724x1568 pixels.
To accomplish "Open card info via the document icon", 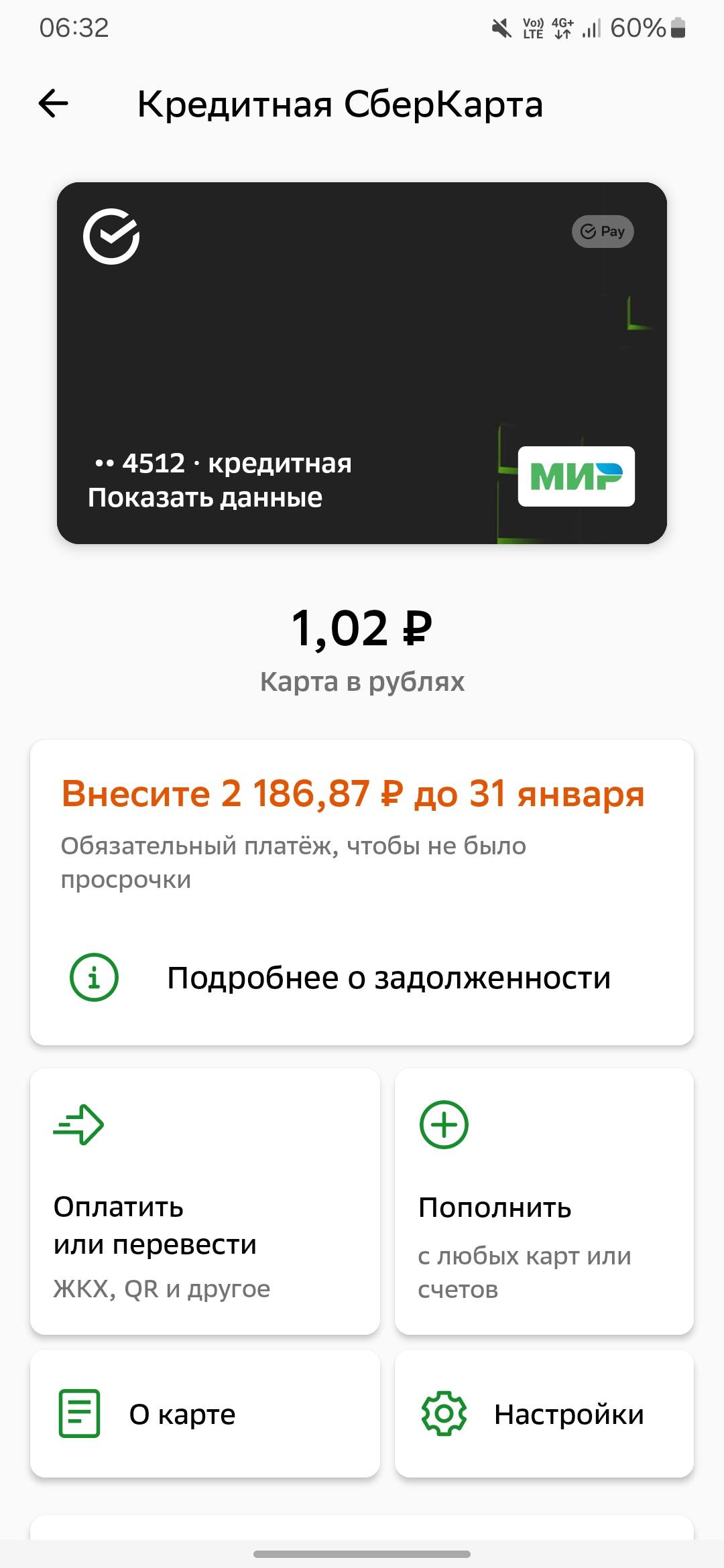I will 80,1414.
